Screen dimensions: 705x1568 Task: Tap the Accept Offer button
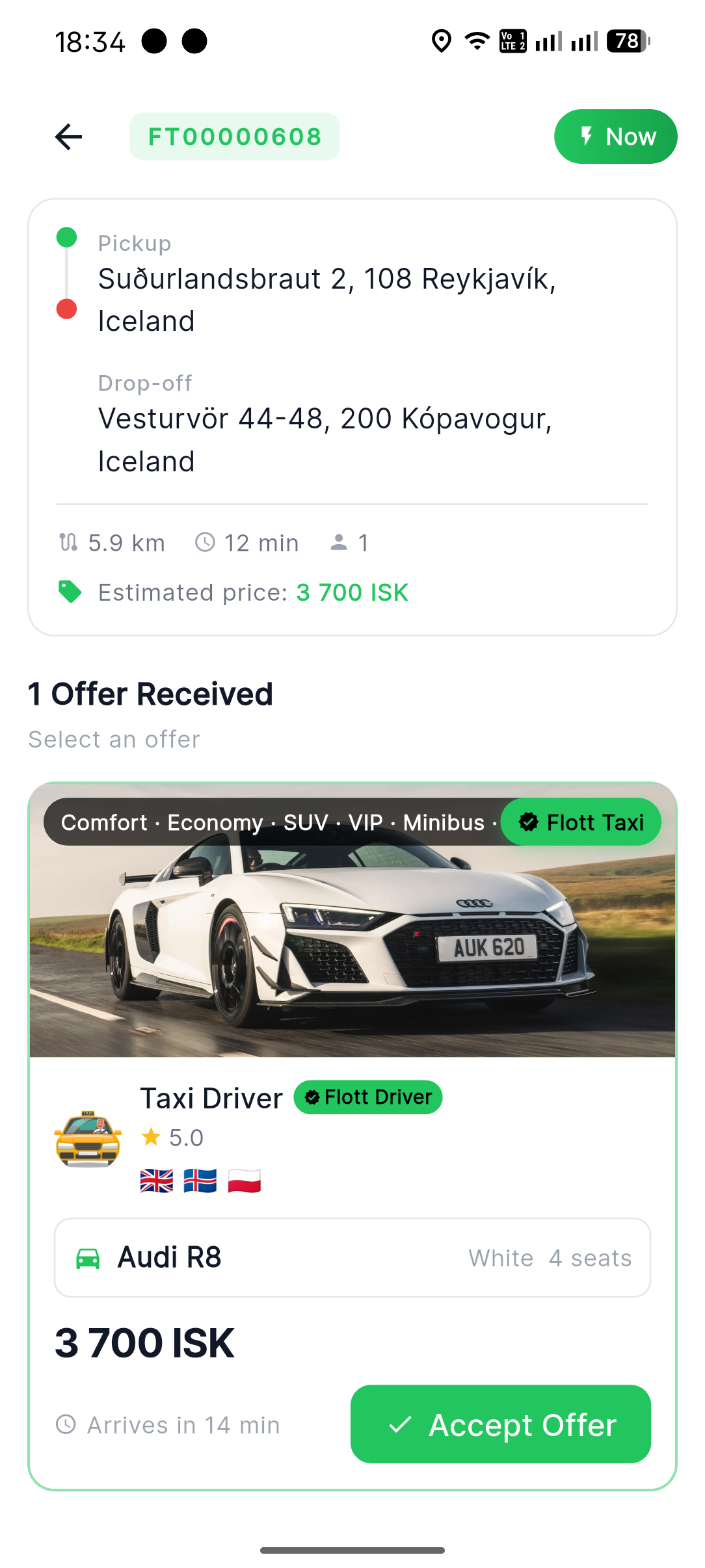click(499, 1424)
